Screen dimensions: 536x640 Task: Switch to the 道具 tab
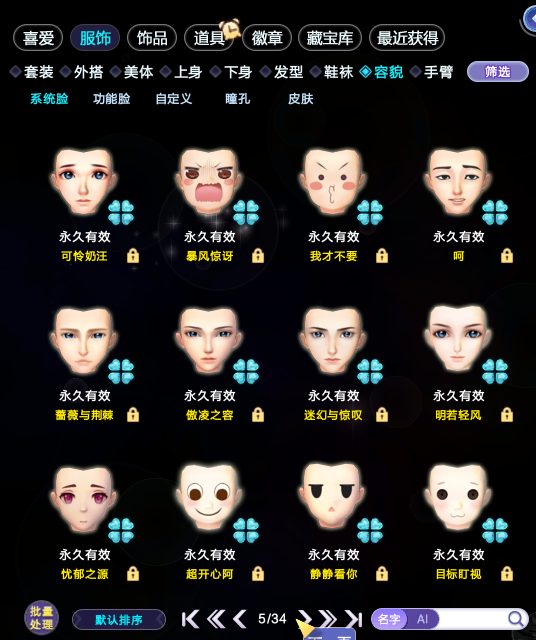209,38
